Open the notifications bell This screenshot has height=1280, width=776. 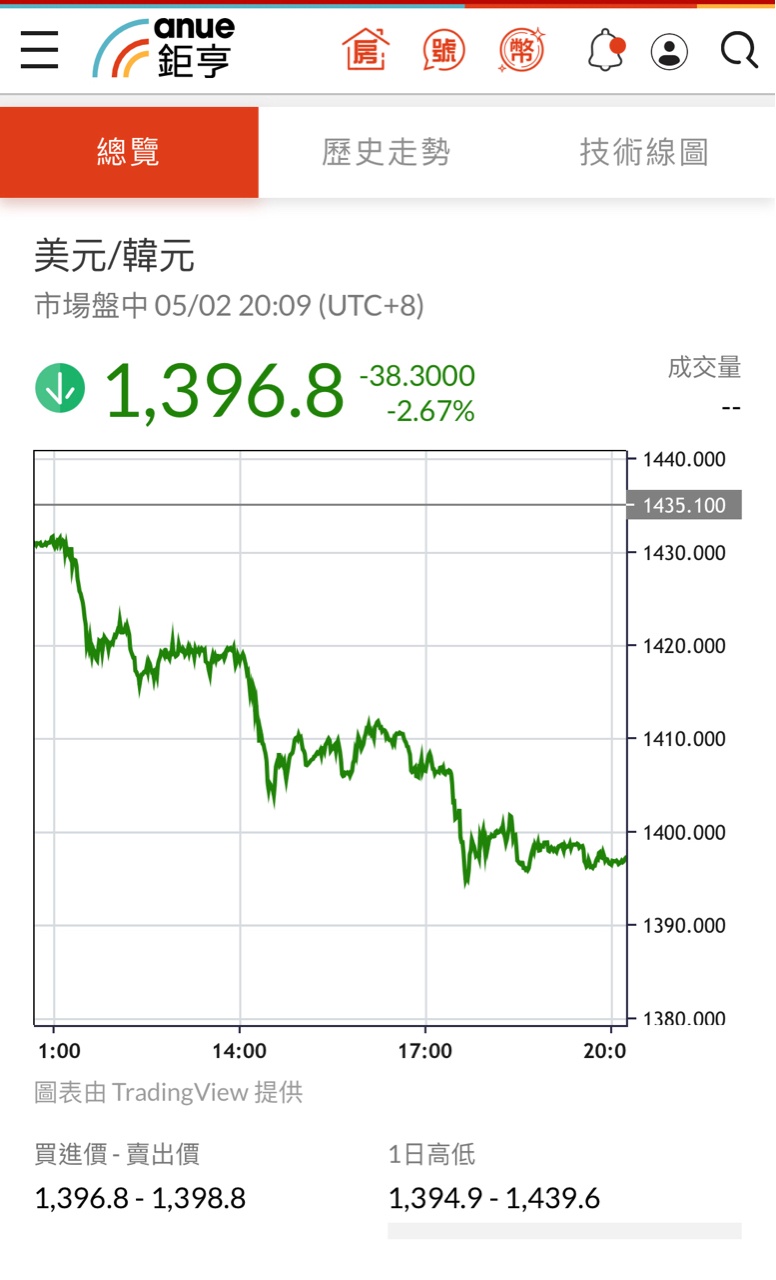605,50
